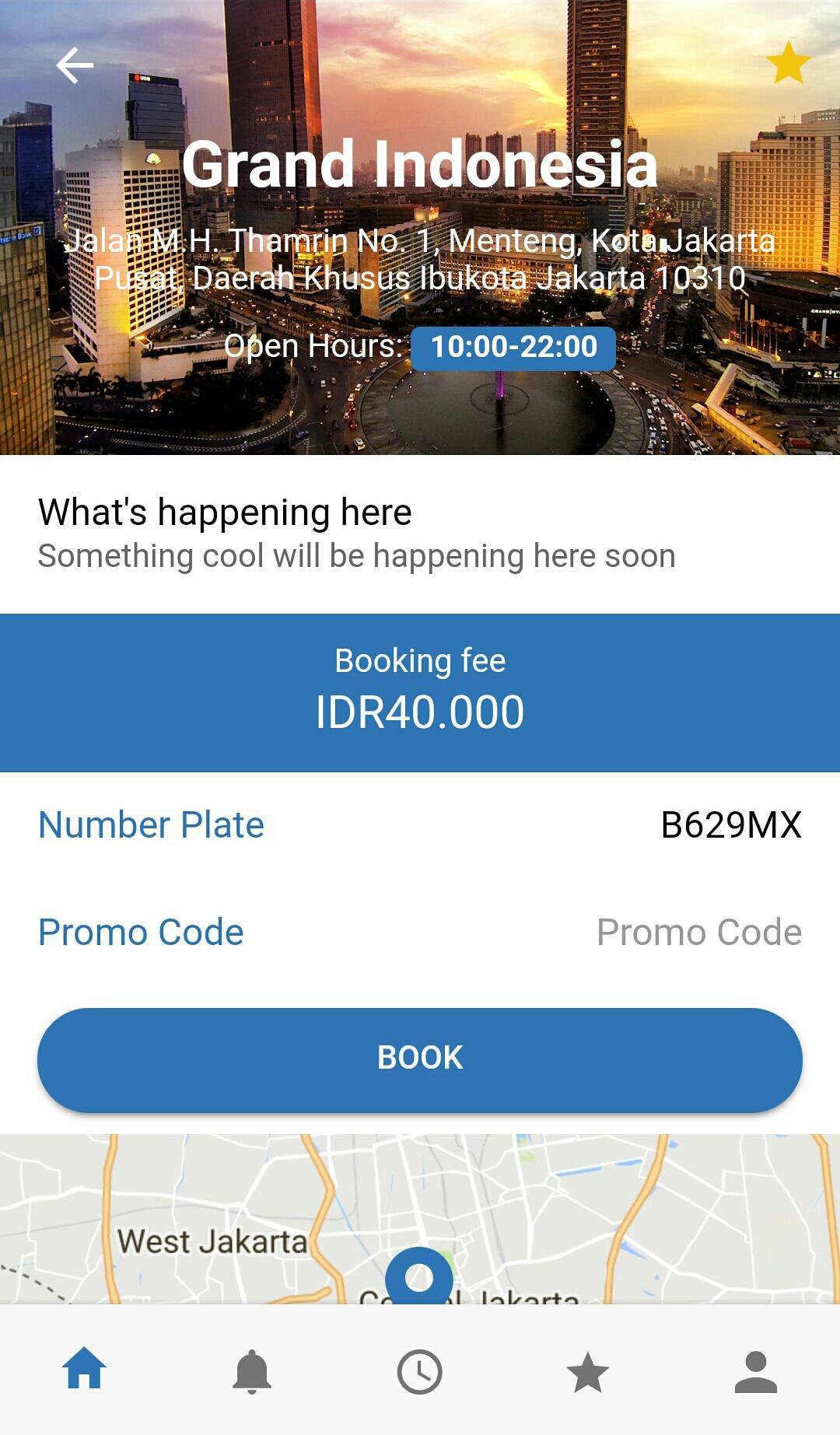
Task: Switch to the Home tab
Action: [84, 1370]
